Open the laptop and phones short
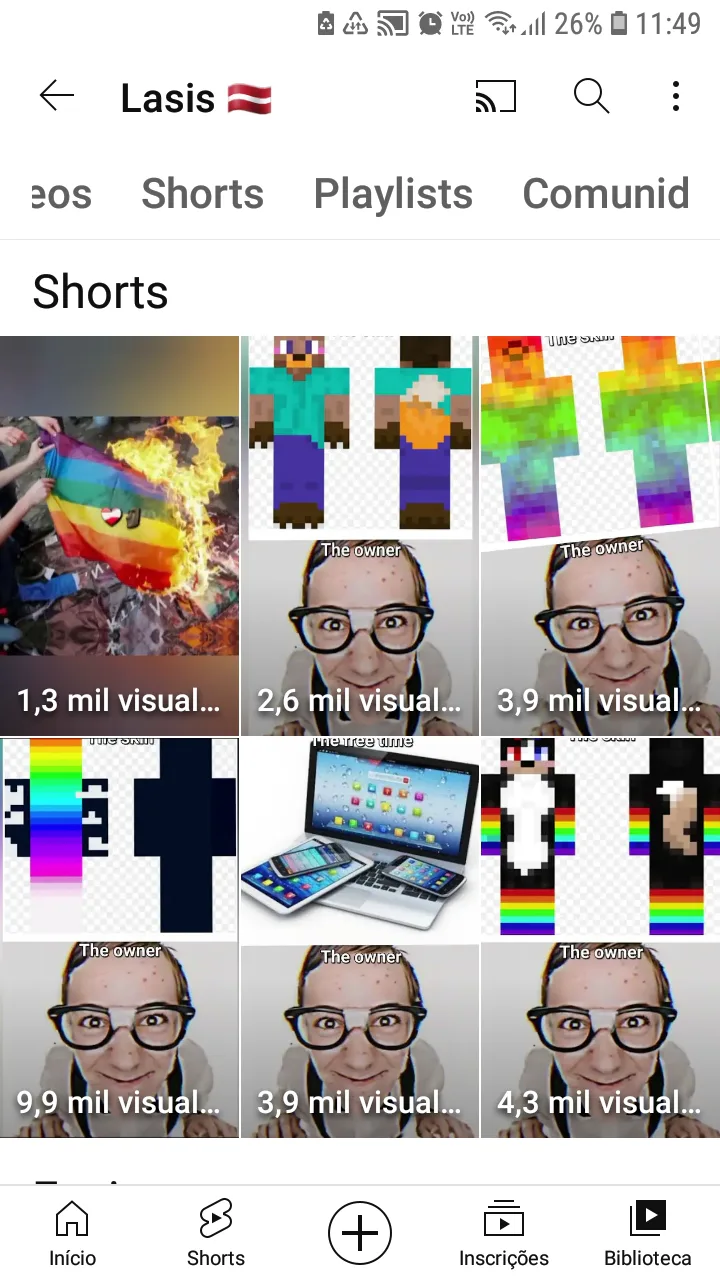 [360, 938]
